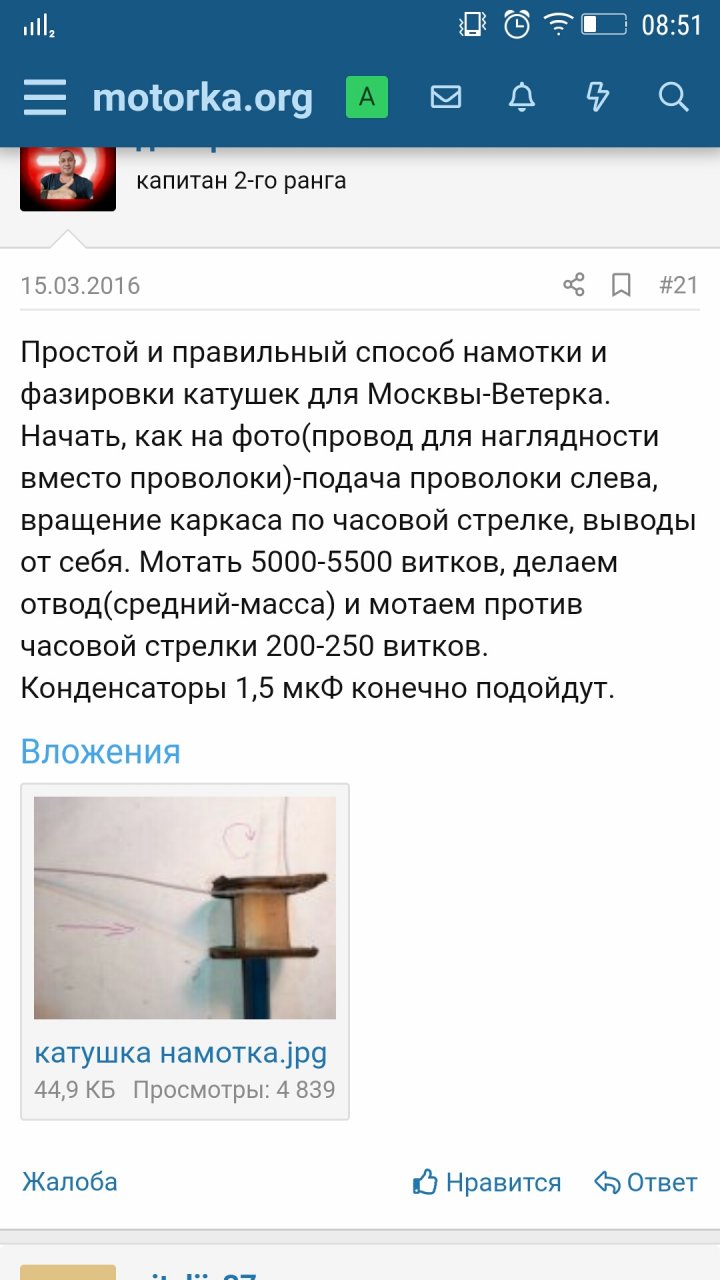Open the hamburger navigation menu
Viewport: 720px width, 1280px height.
(x=44, y=98)
